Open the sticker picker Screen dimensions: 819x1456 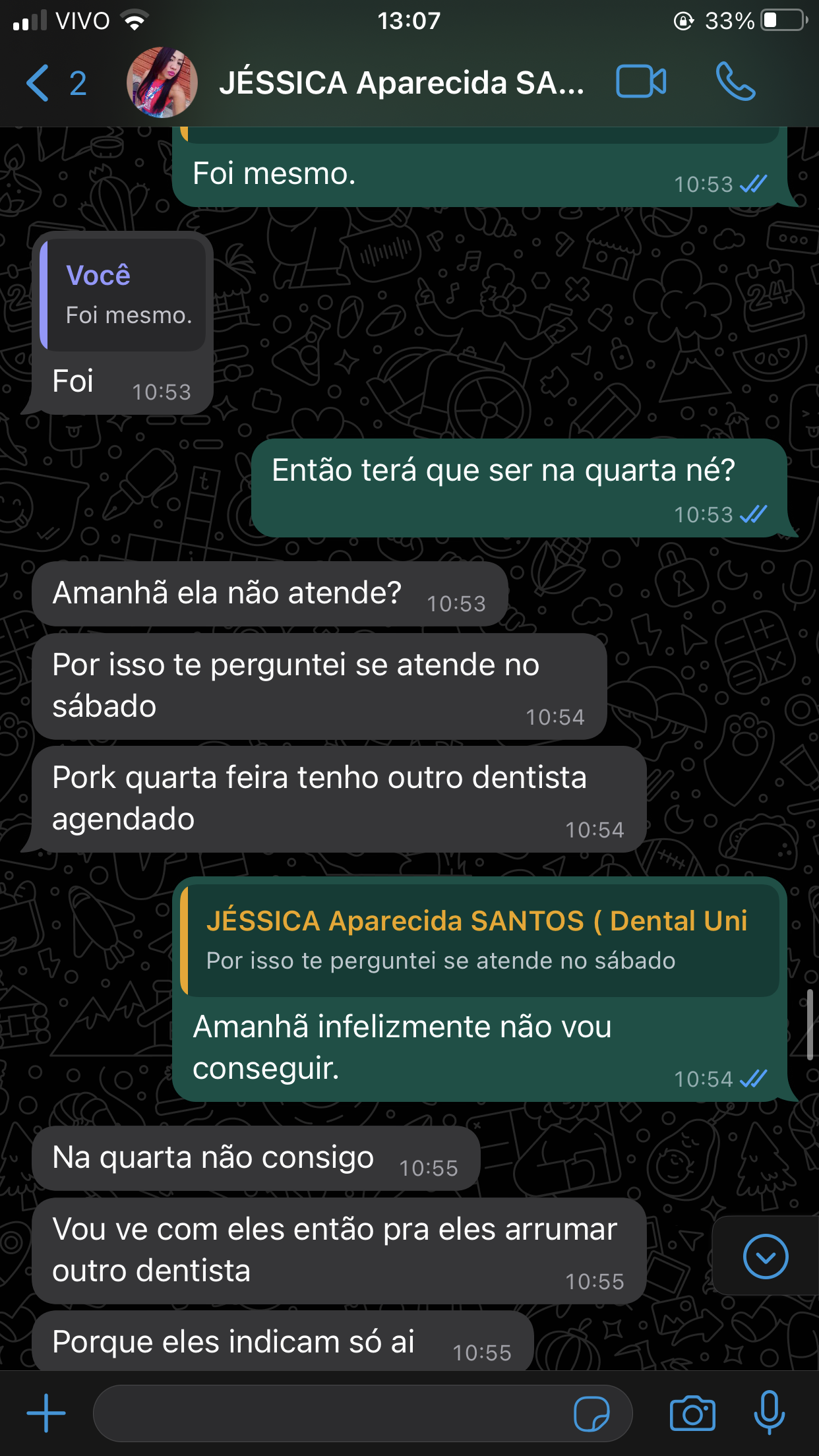point(591,1414)
